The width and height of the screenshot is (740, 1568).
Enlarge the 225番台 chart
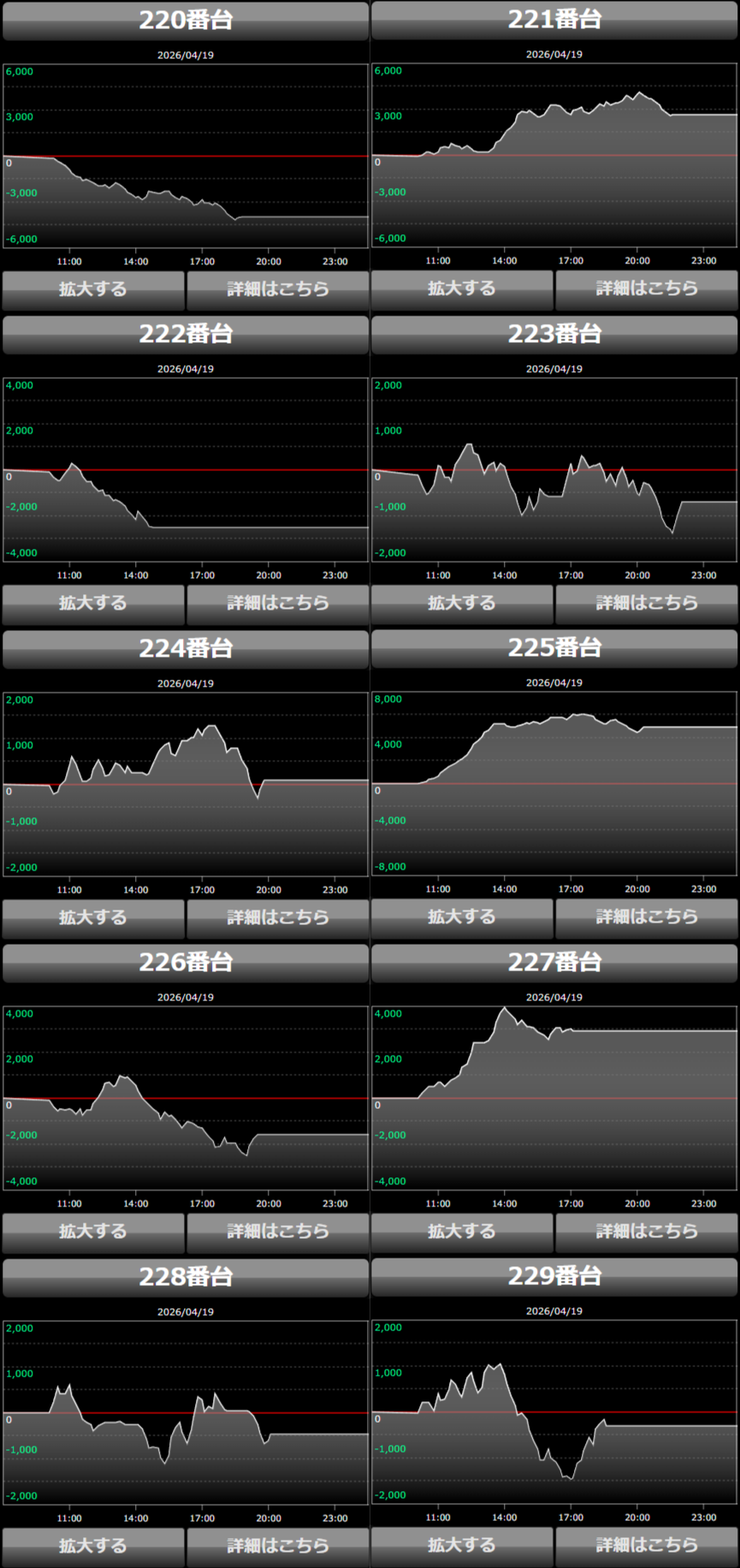(462, 917)
